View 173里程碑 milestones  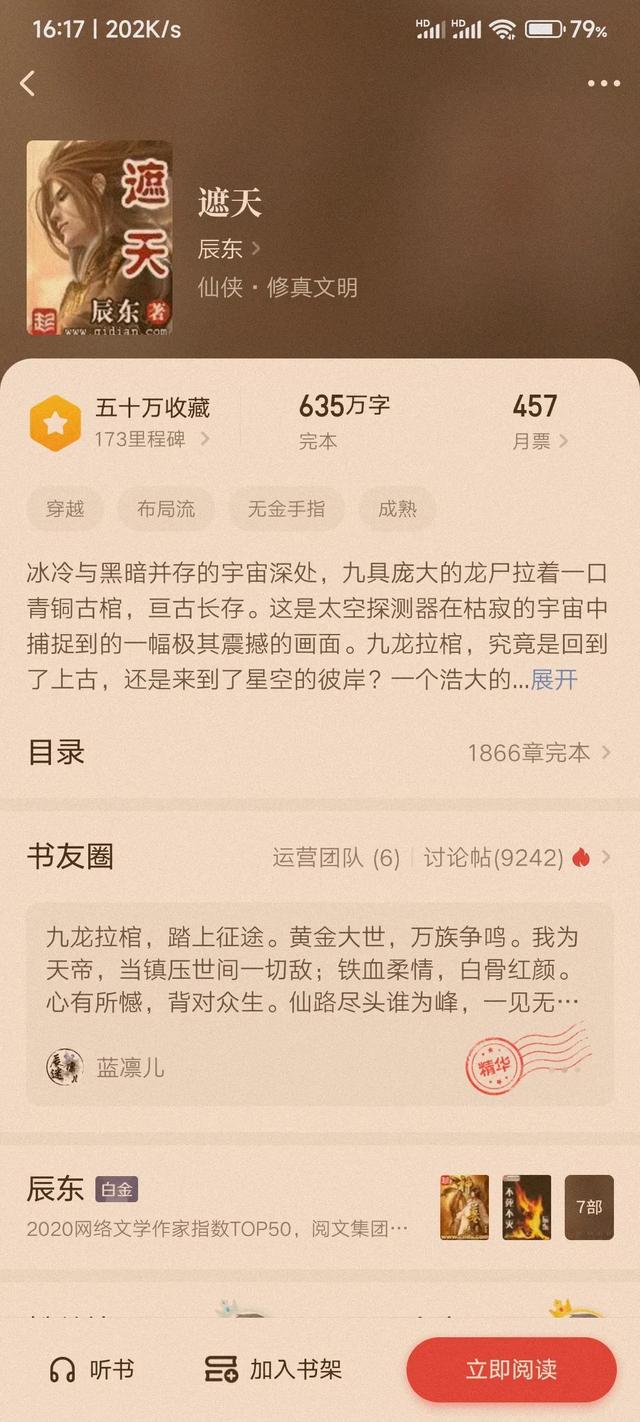point(151,439)
